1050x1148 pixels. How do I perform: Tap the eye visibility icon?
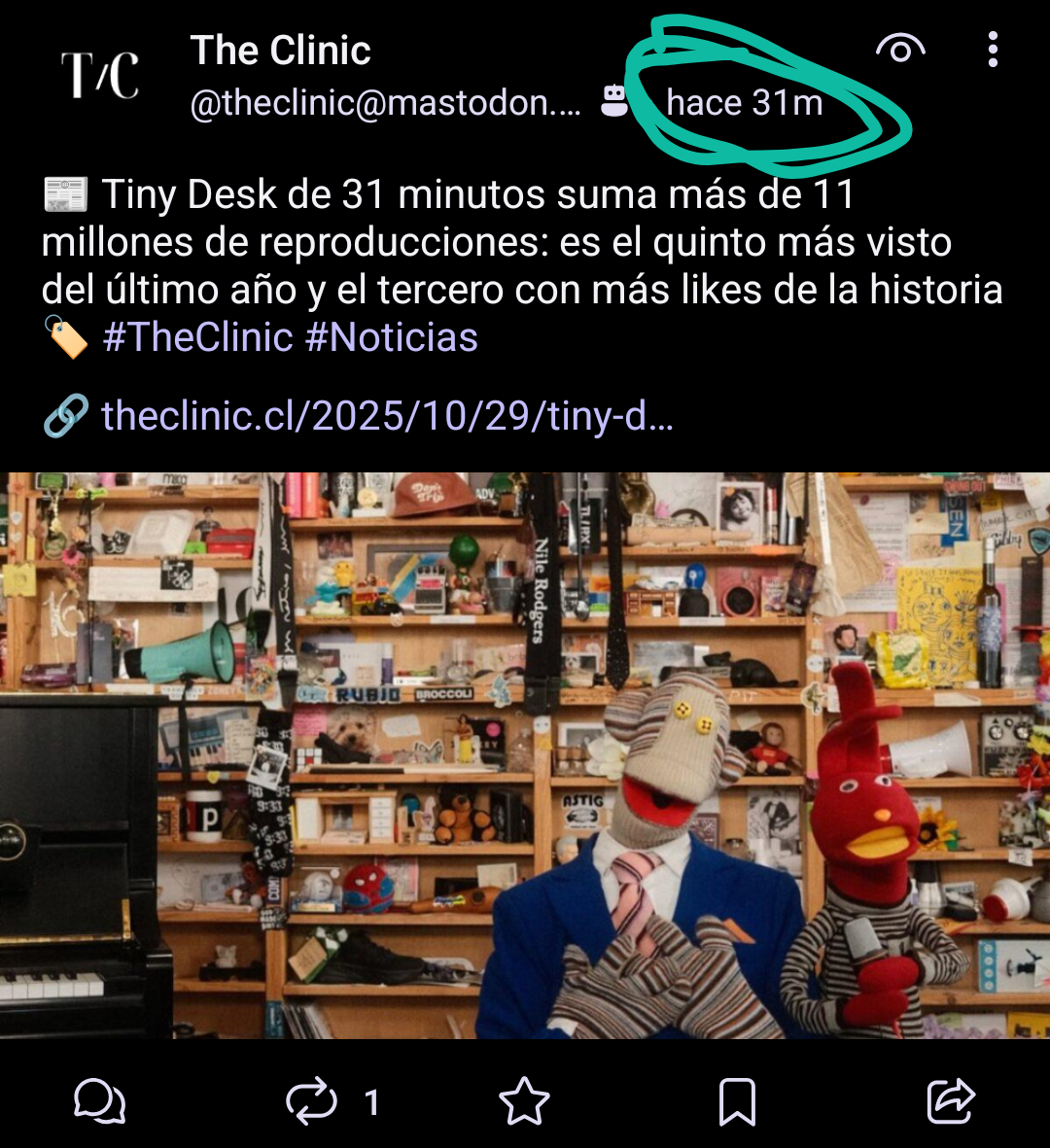click(x=899, y=49)
